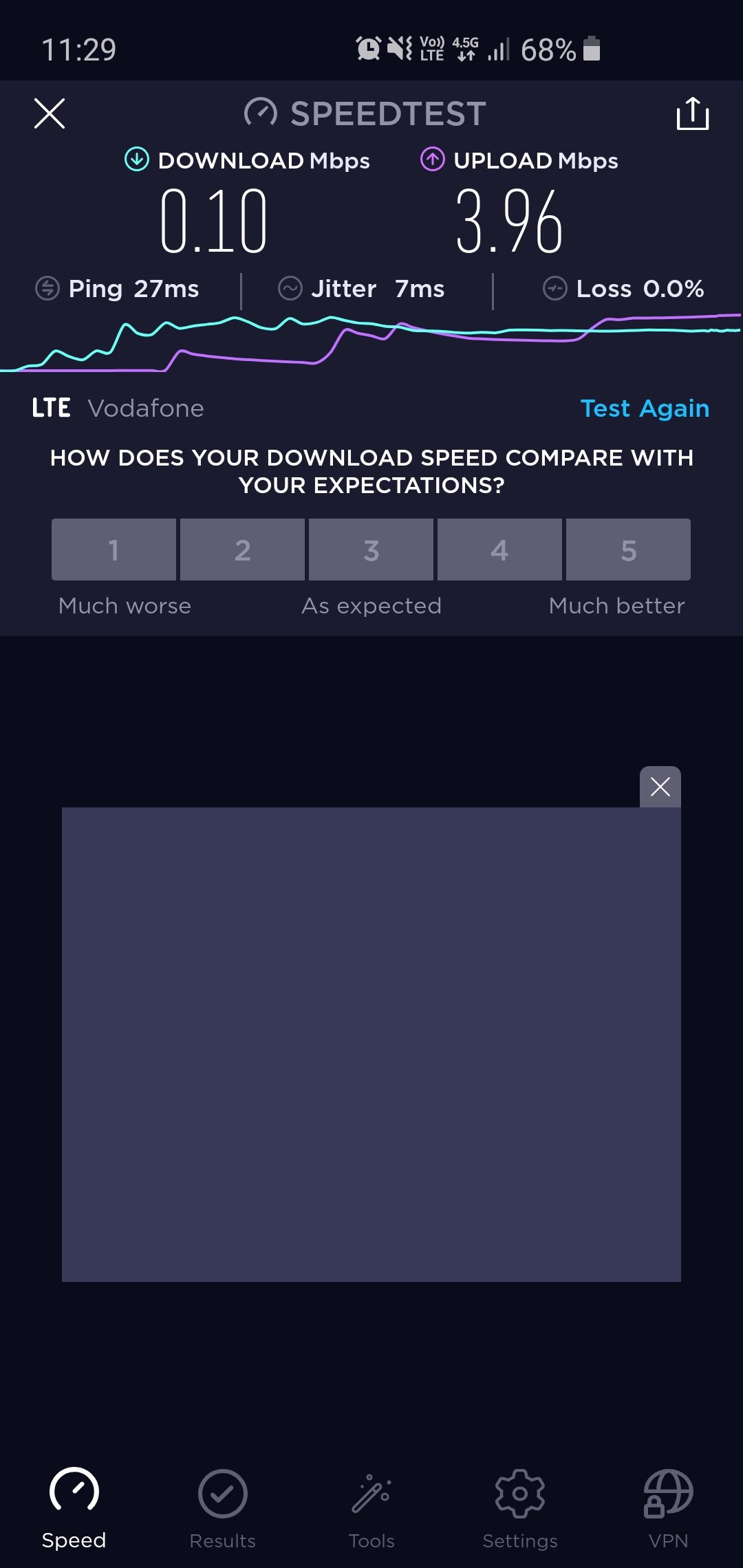Viewport: 743px width, 1568px height.
Task: Choose rating 3, as expected
Action: pyautogui.click(x=371, y=549)
